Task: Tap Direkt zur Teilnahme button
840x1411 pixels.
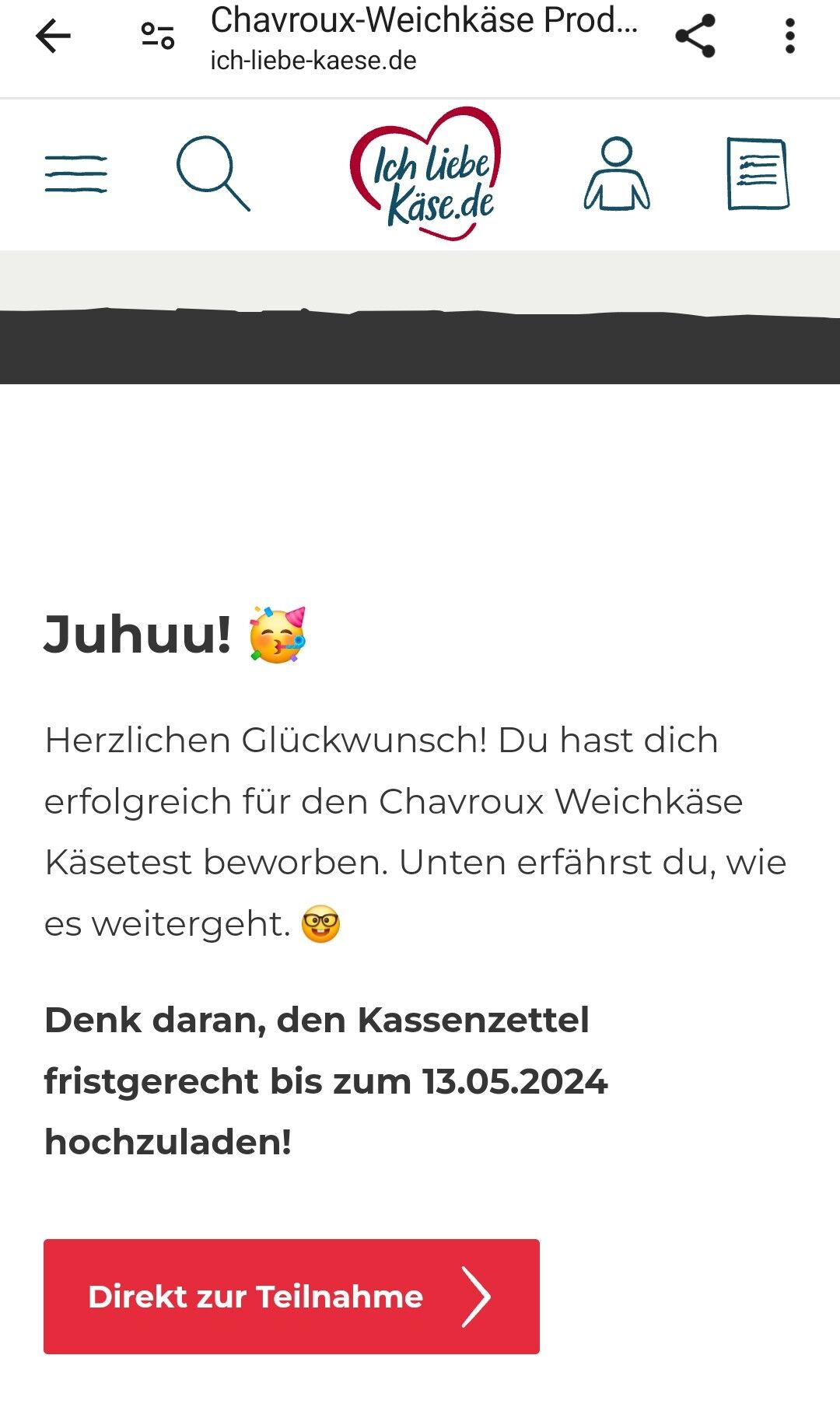Action: [x=292, y=1297]
